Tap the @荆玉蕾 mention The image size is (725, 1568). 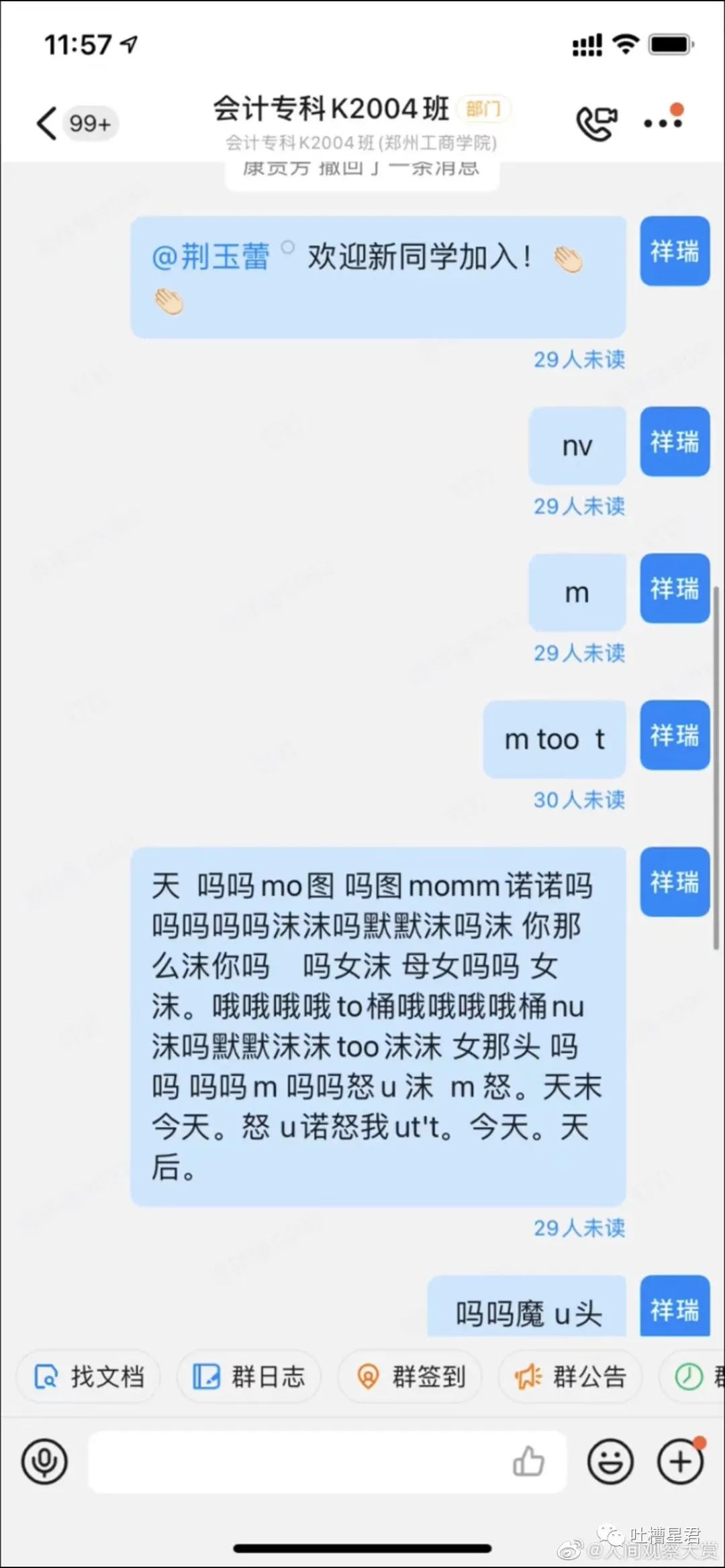211,257
